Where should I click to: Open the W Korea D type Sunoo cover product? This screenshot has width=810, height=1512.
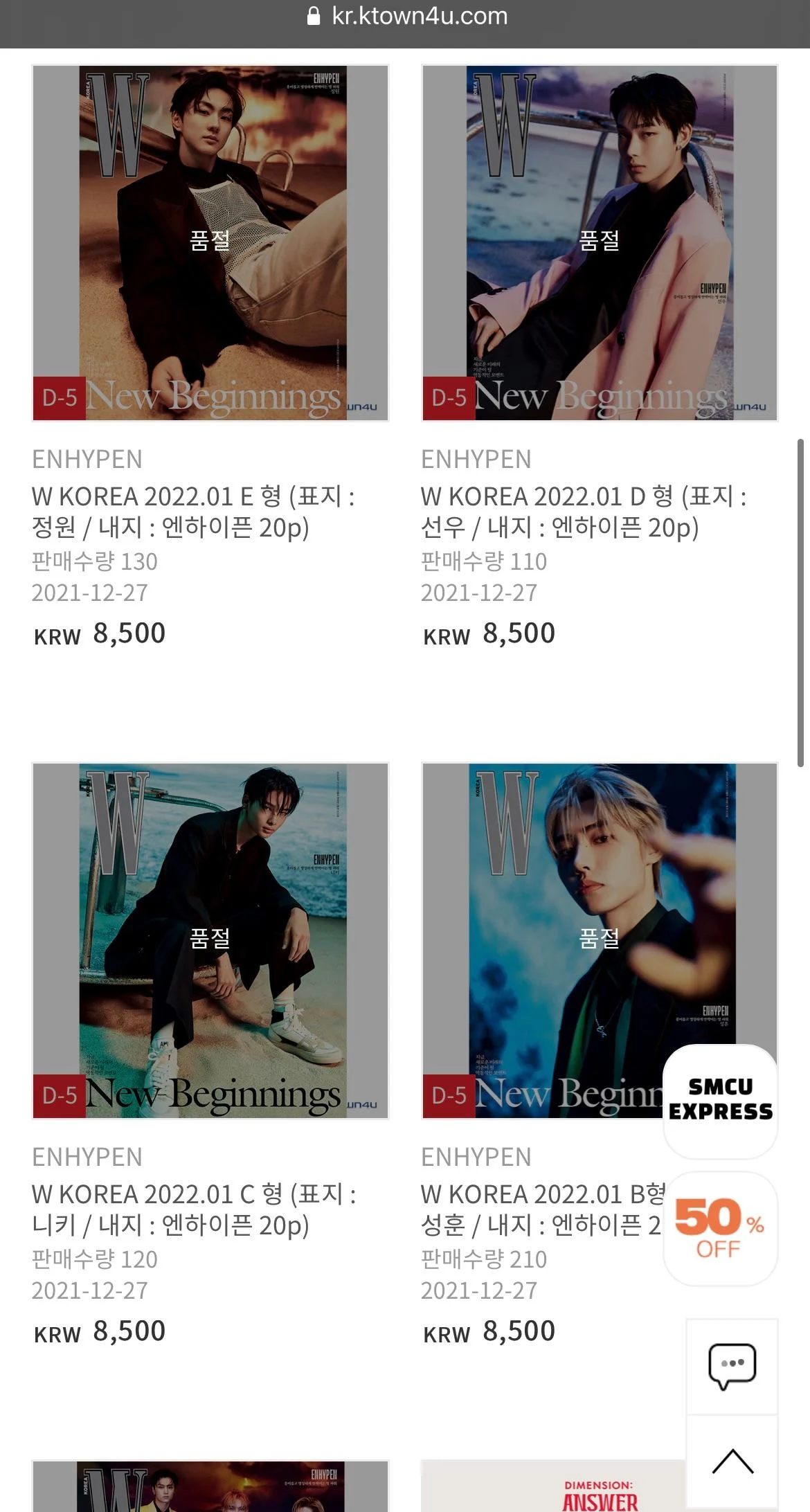point(599,243)
